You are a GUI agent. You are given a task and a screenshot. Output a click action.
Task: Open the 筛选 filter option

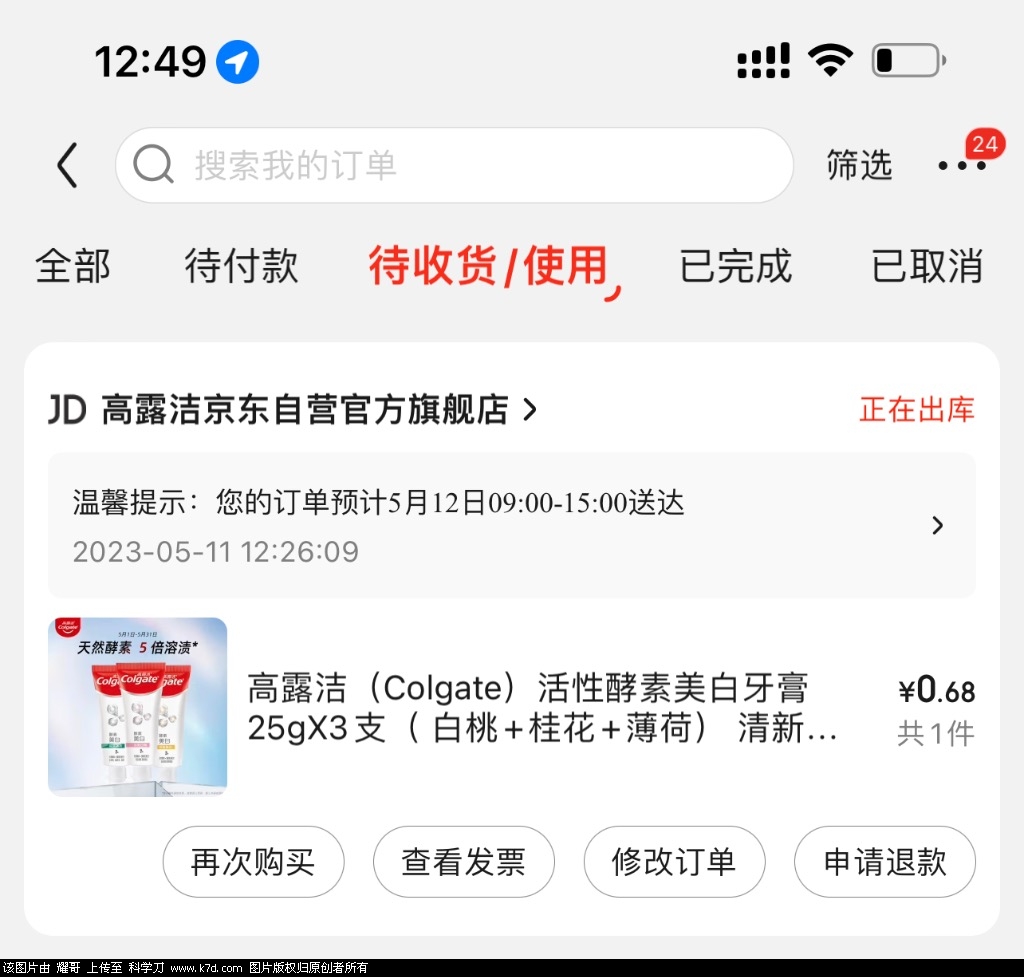point(858,165)
